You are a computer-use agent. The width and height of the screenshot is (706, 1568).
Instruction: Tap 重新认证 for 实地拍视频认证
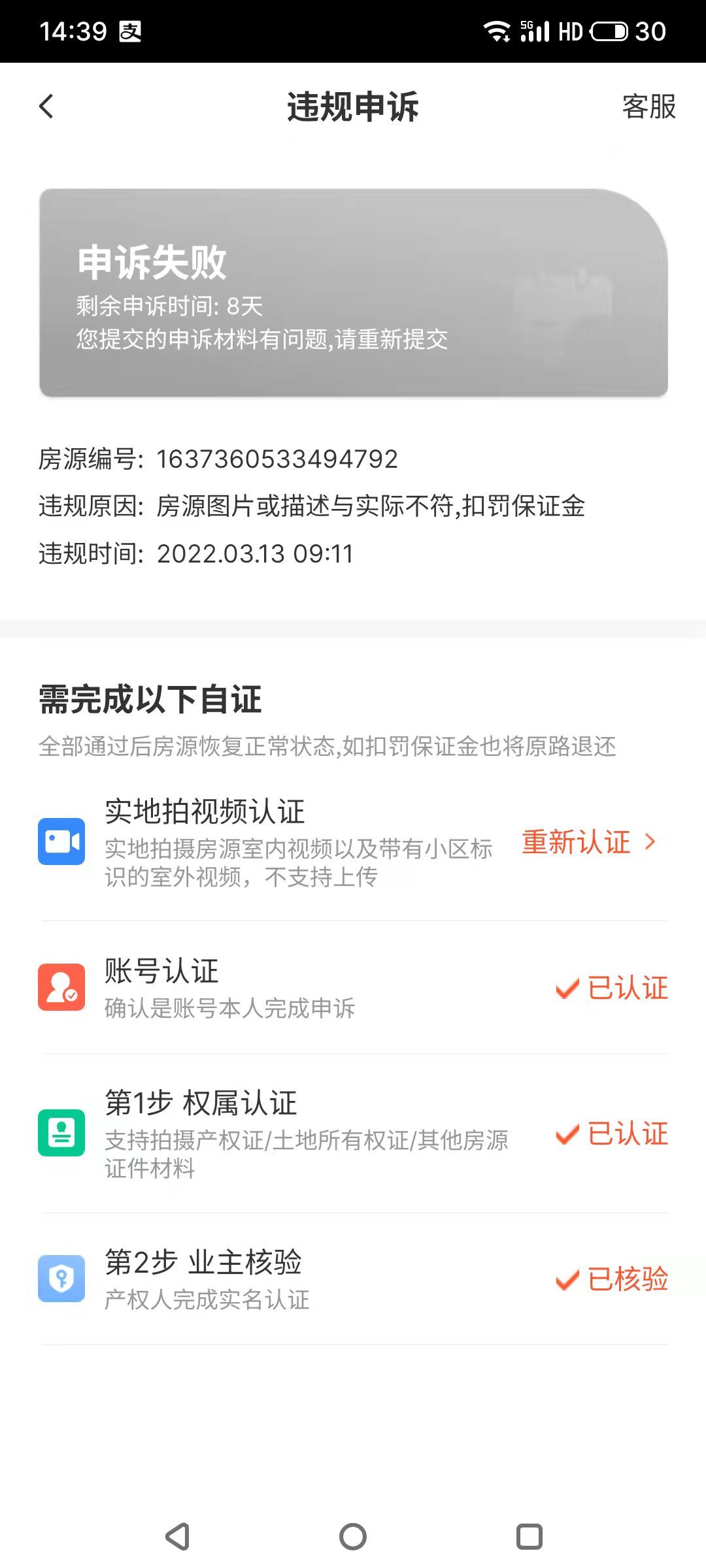[x=588, y=842]
